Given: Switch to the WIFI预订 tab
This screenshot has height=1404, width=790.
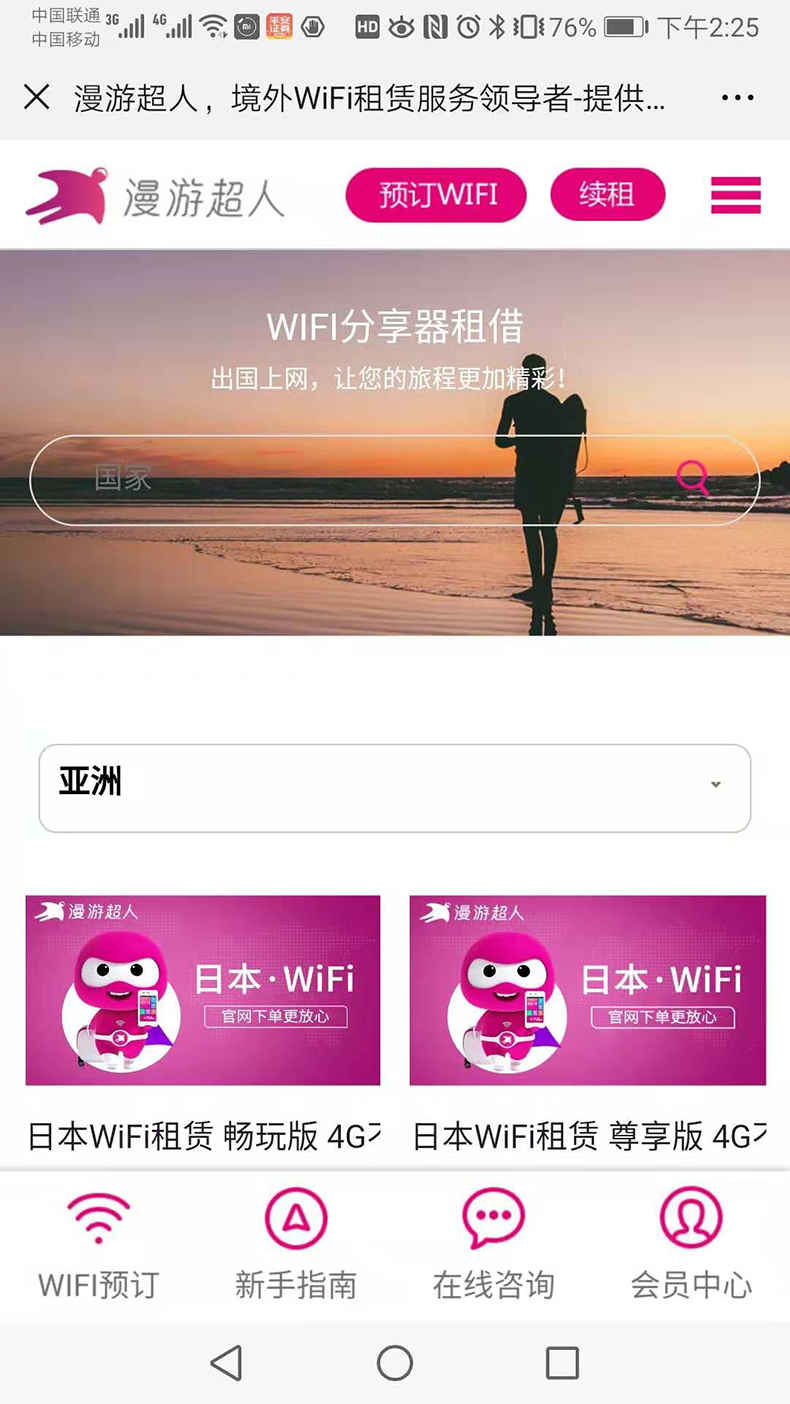Looking at the screenshot, I should click(x=98, y=1245).
